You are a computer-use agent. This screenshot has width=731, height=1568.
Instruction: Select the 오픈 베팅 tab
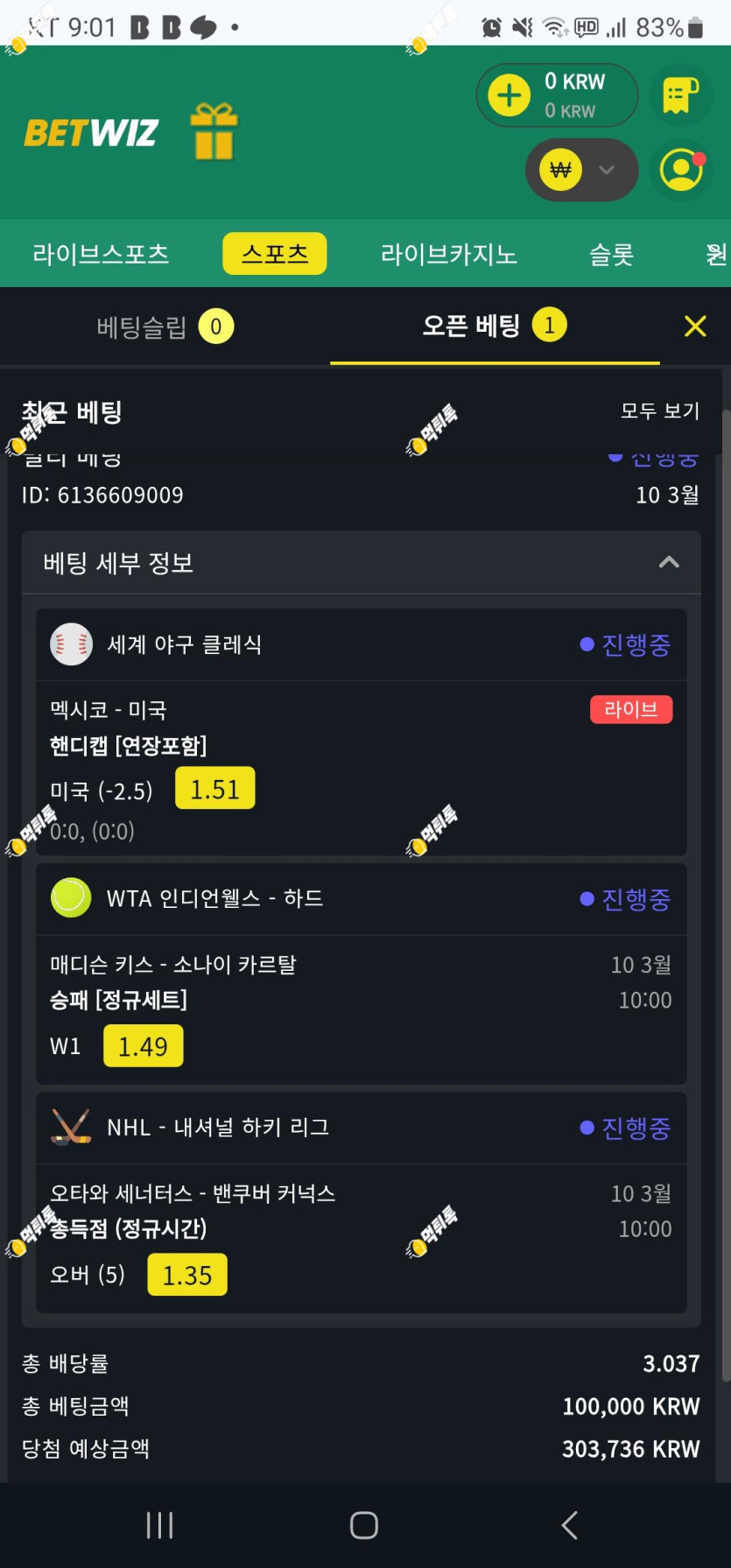click(495, 326)
